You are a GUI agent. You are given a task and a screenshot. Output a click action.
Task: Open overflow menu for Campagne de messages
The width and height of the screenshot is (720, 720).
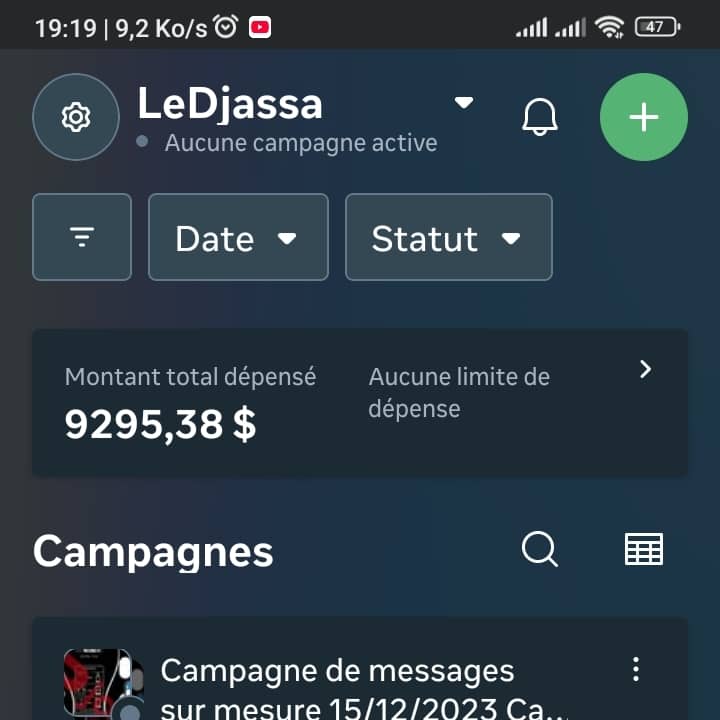636,670
